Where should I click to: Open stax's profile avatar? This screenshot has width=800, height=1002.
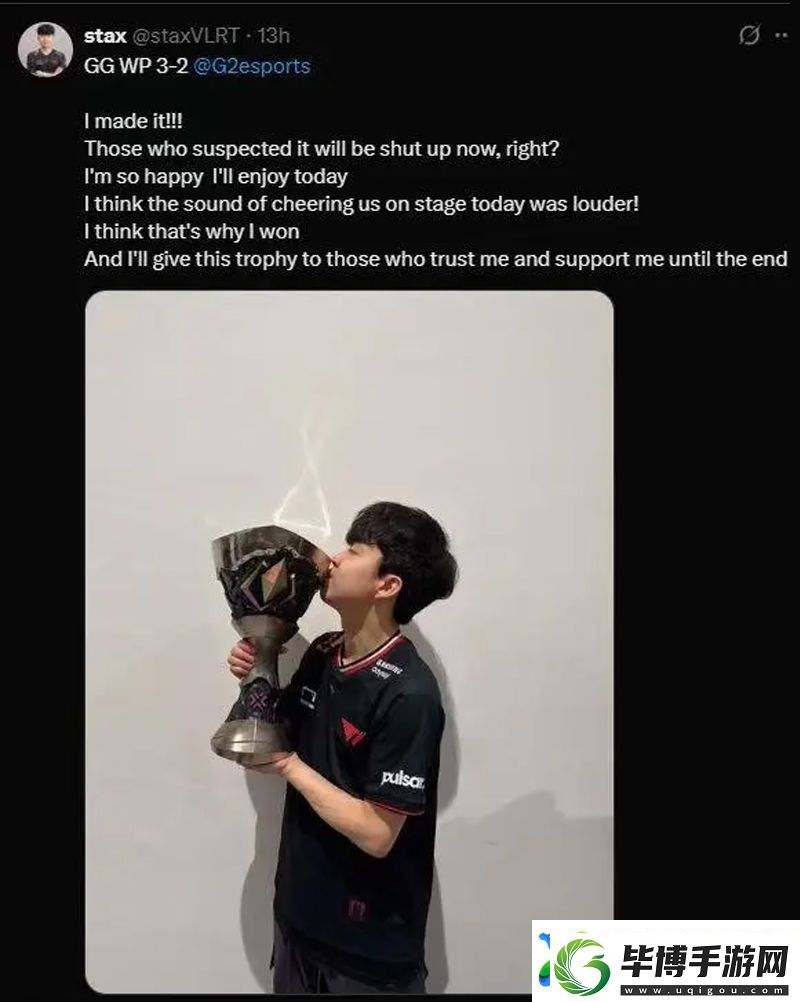click(46, 49)
